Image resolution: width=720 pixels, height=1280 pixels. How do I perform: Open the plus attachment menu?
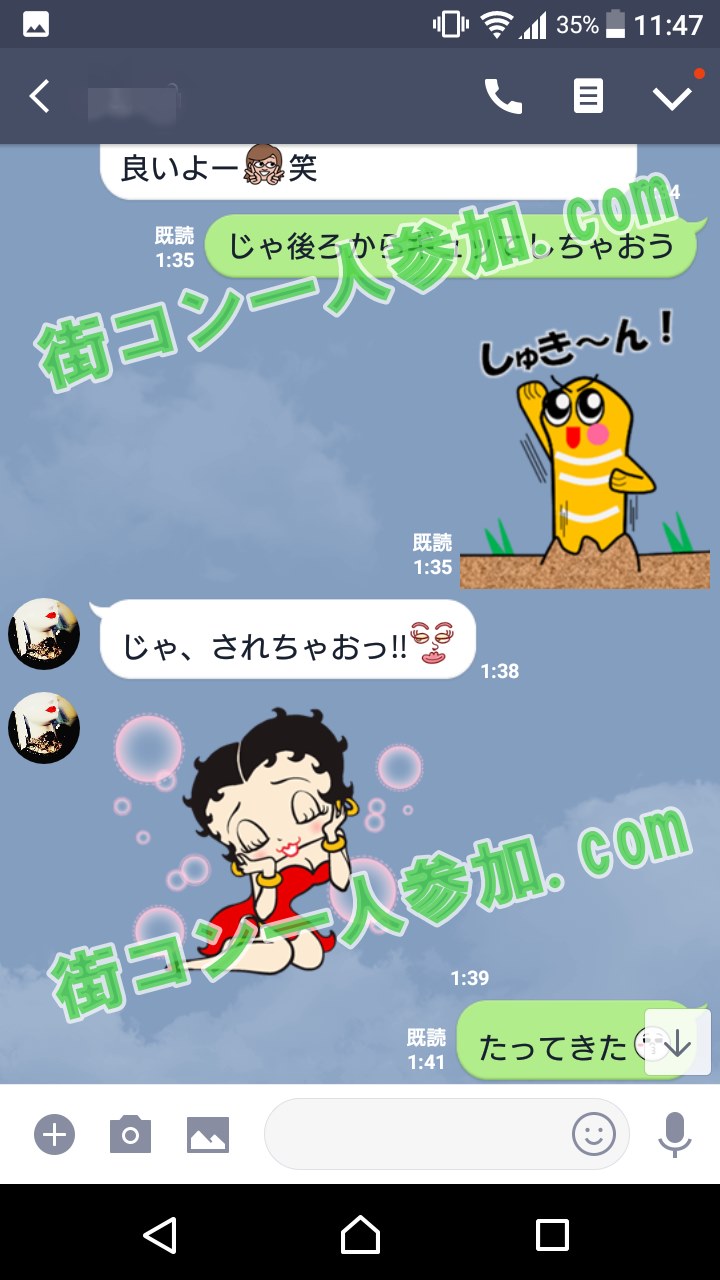point(55,1135)
